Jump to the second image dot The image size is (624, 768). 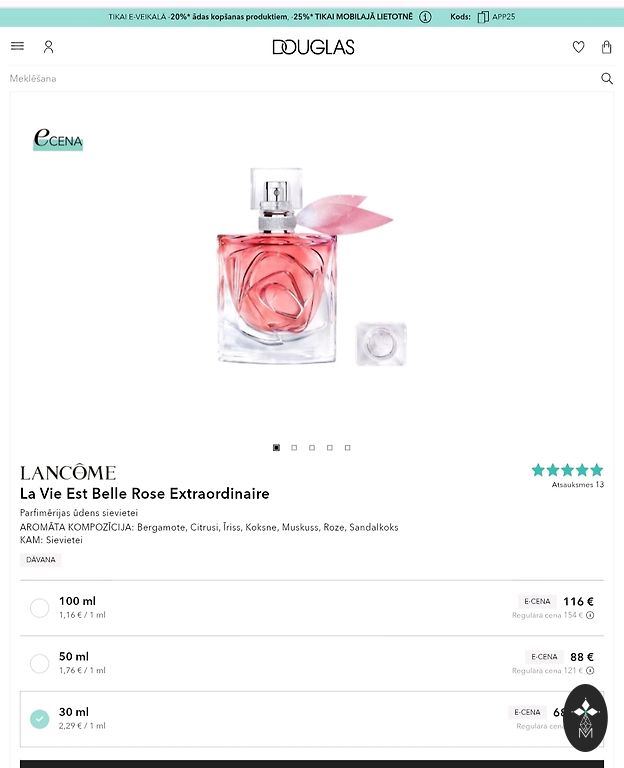tap(294, 448)
